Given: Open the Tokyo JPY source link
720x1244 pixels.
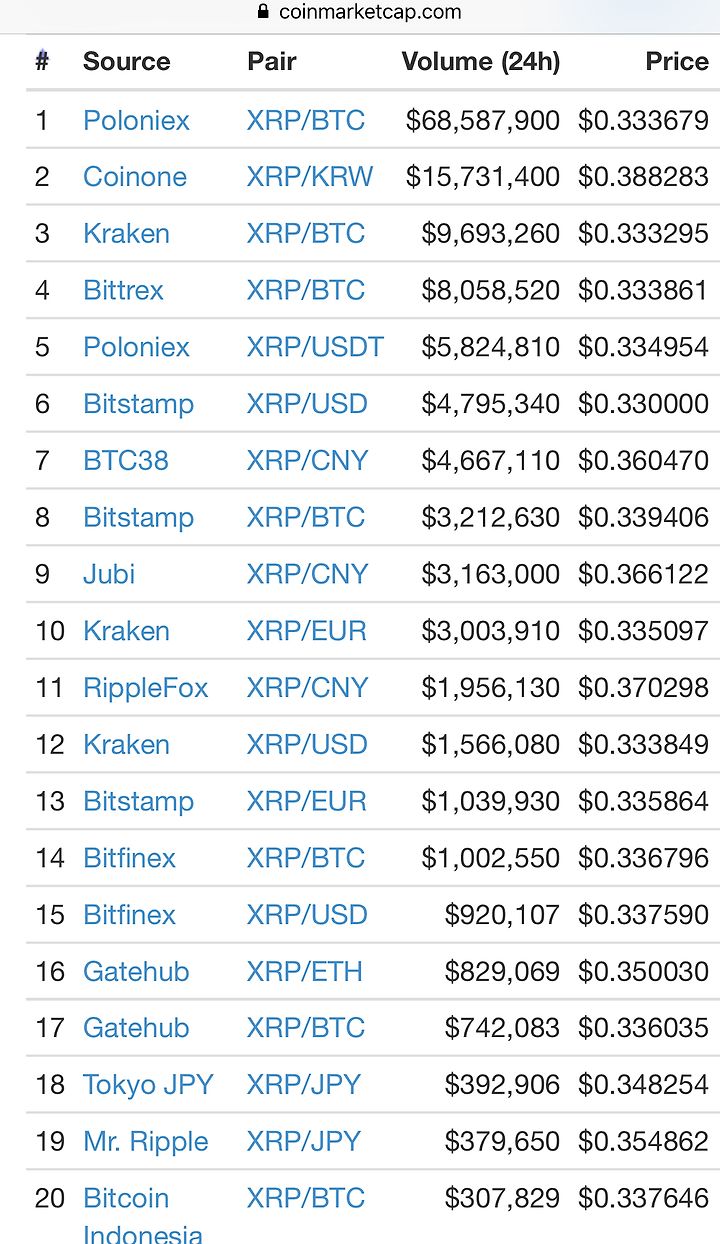Looking at the screenshot, I should [148, 1085].
